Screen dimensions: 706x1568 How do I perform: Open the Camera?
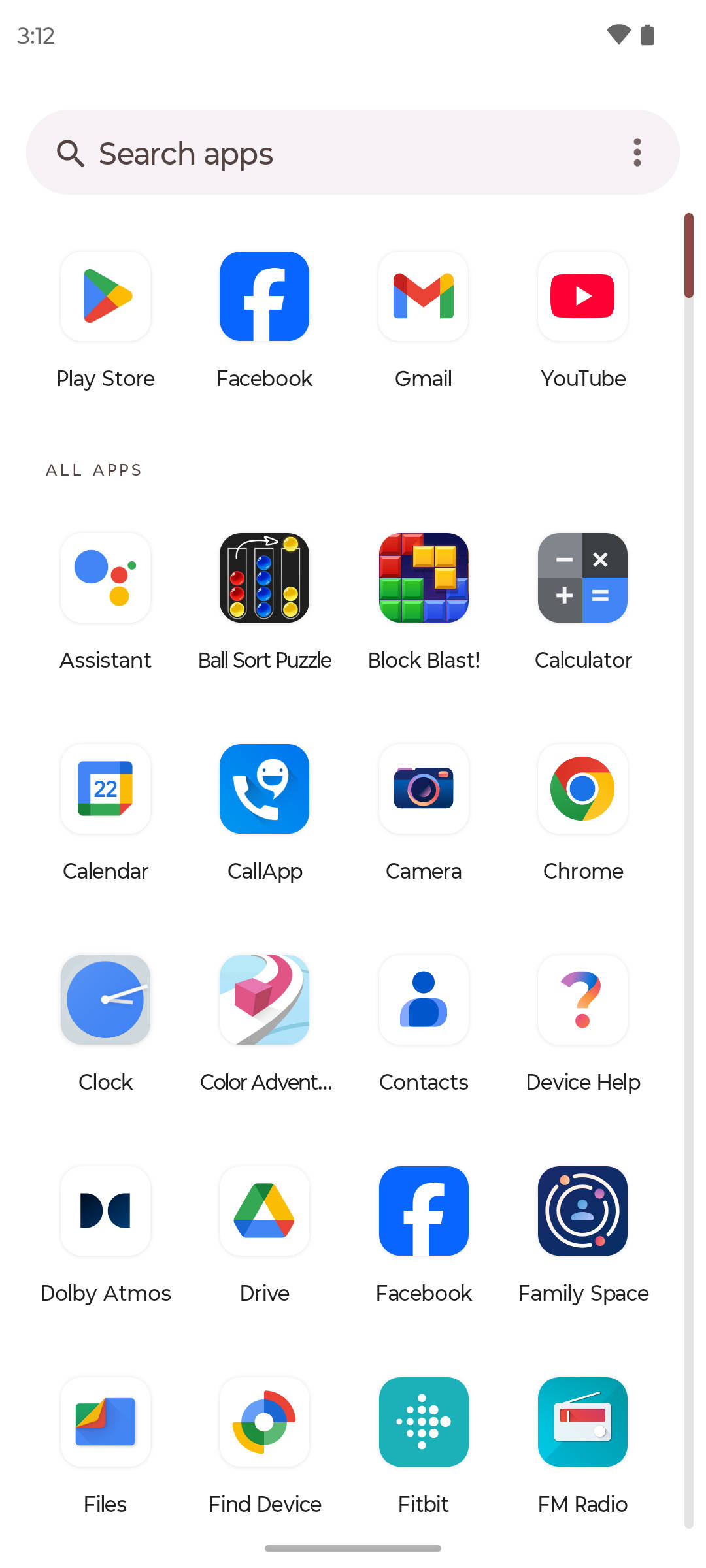424,789
